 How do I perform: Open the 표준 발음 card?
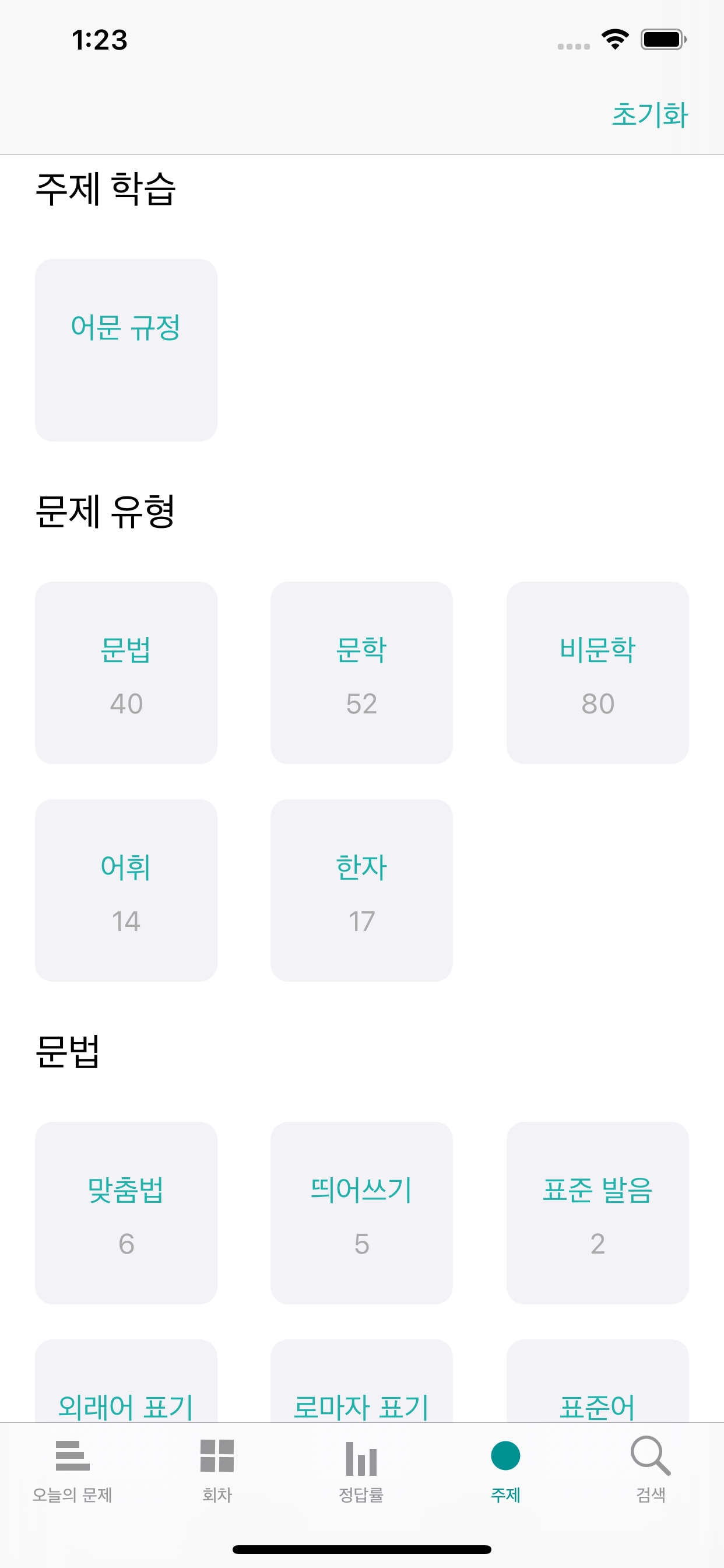[598, 1213]
